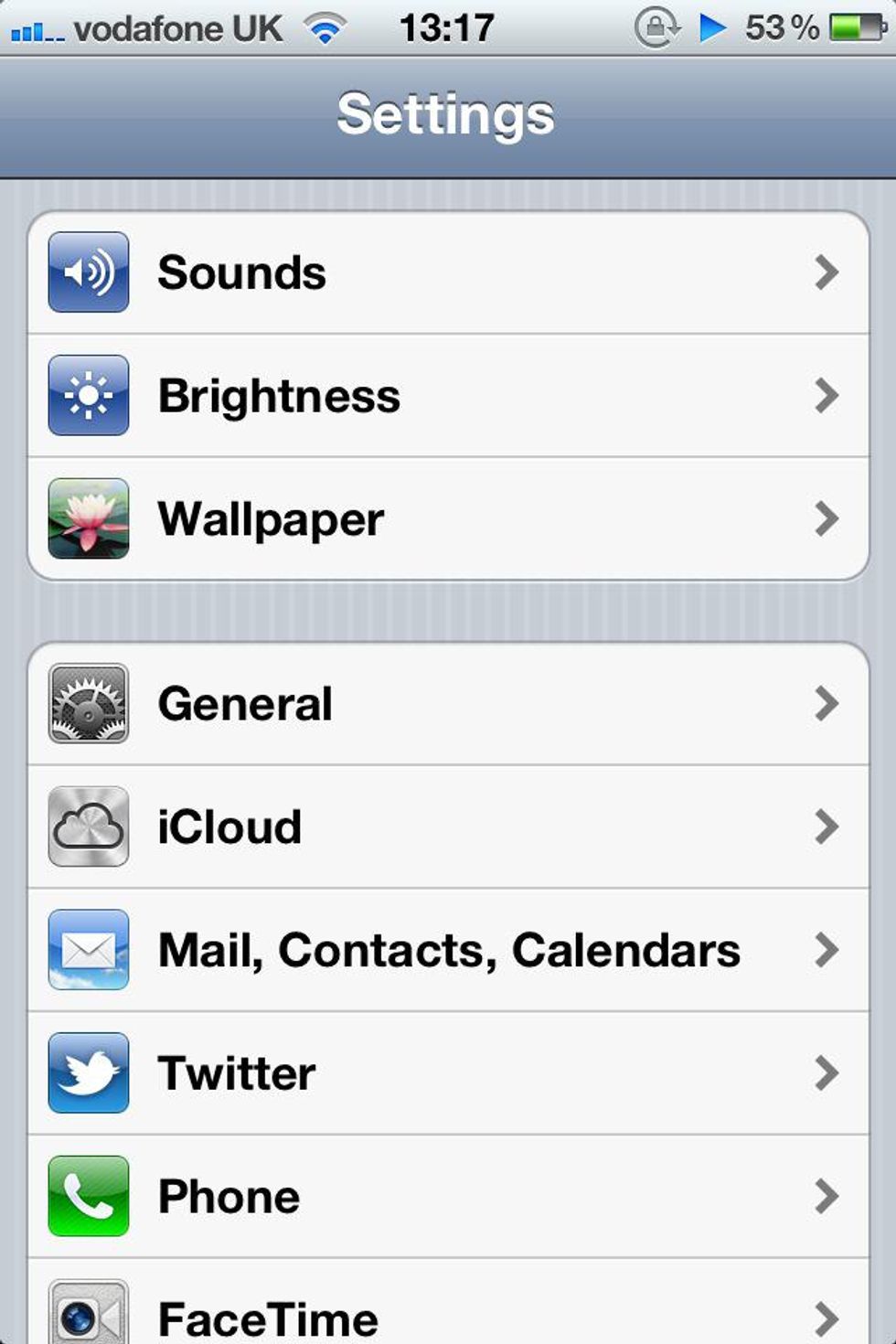
Task: View Twitter settings
Action: point(448,1073)
